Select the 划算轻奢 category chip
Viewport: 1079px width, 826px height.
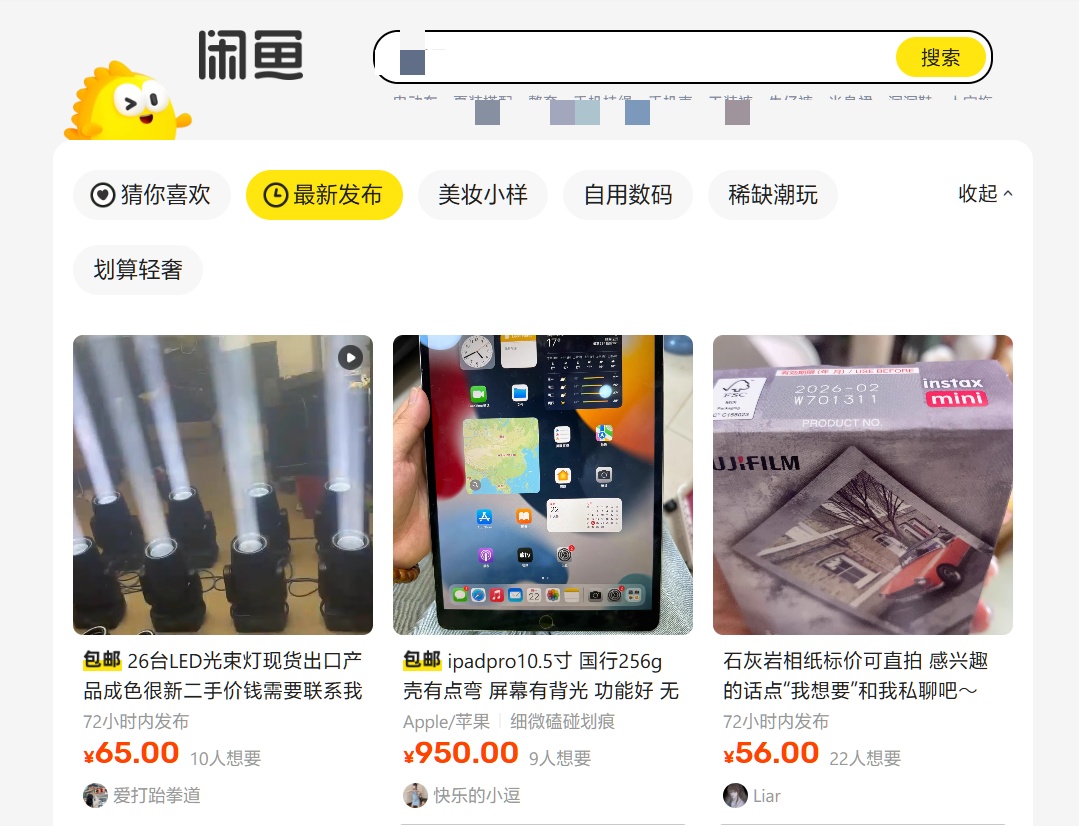pyautogui.click(x=138, y=270)
